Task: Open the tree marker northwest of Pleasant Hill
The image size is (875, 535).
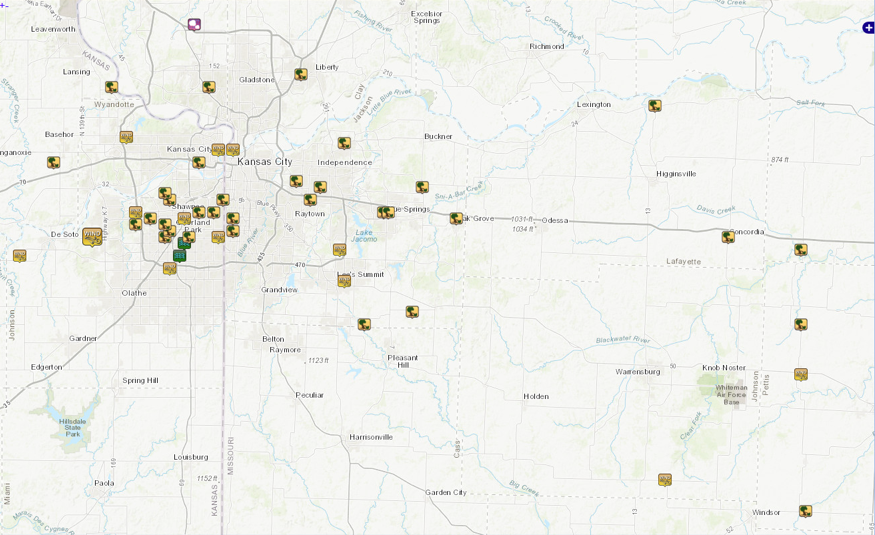Action: 364,324
